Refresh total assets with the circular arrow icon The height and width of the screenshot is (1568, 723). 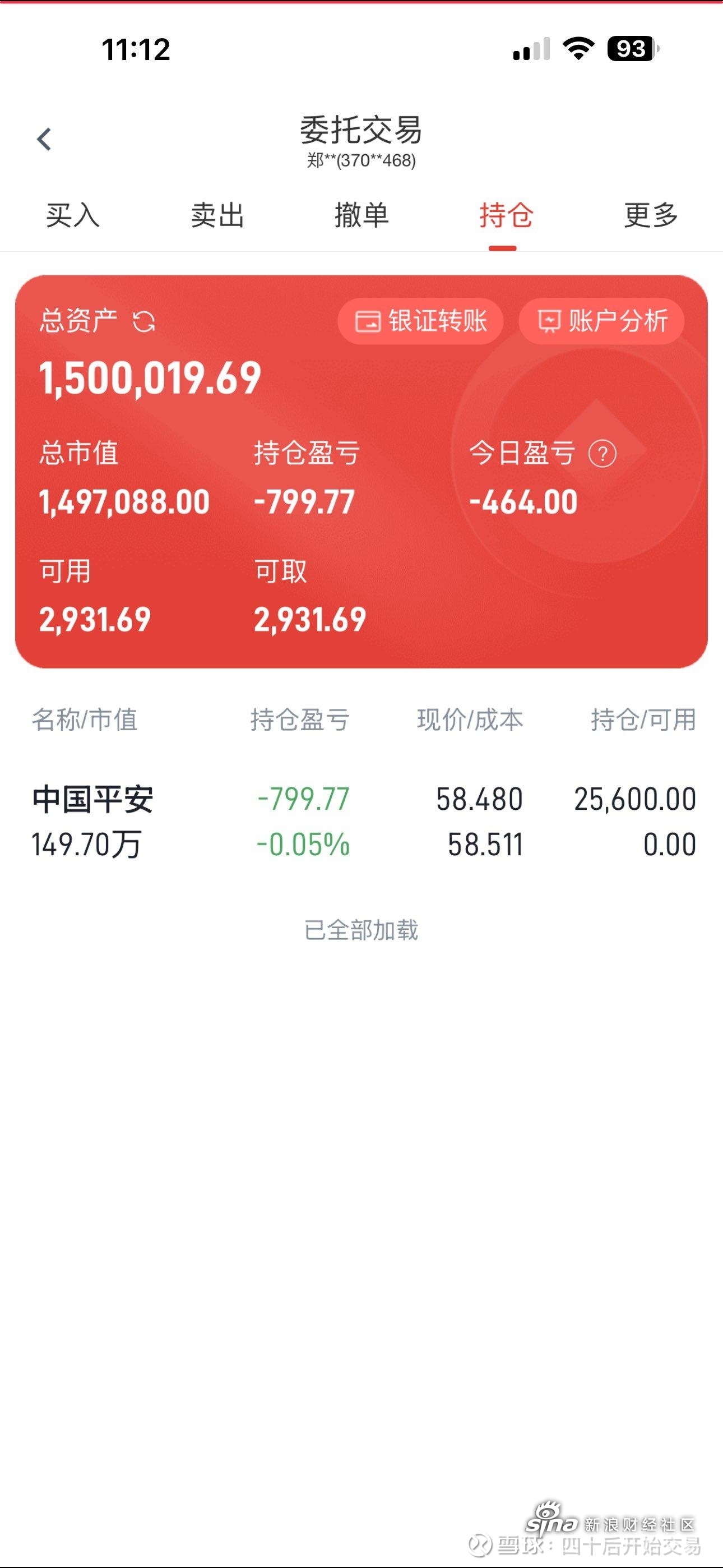coord(143,322)
